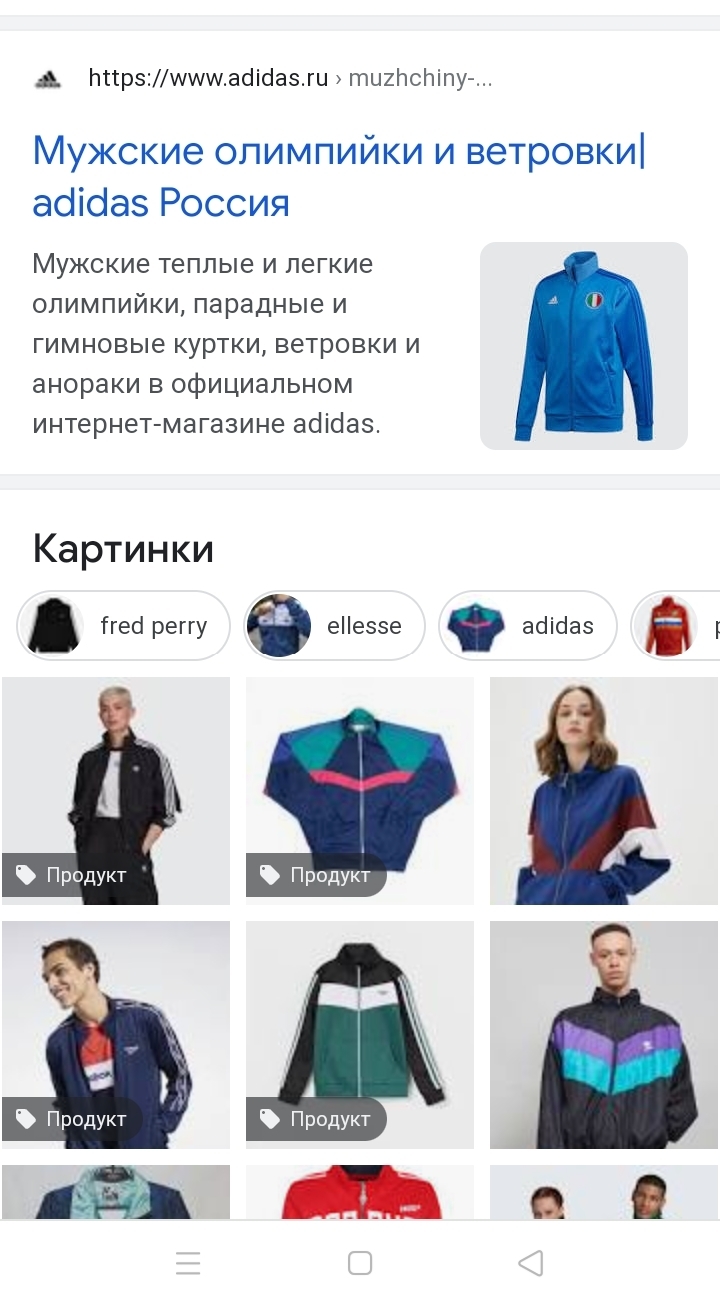
Task: Open image of man in purple-teal adidas jacket
Action: tap(604, 1035)
